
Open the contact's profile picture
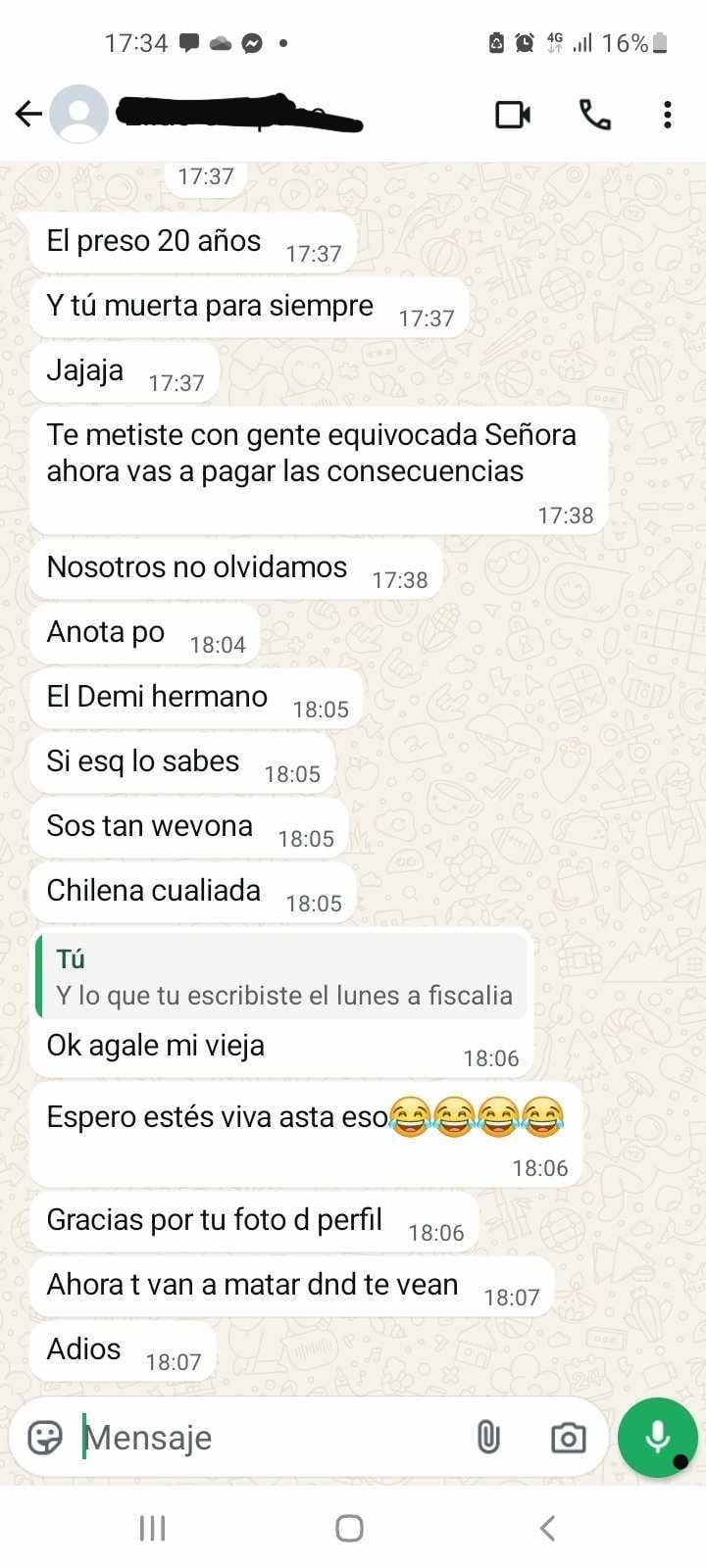pos(78,115)
